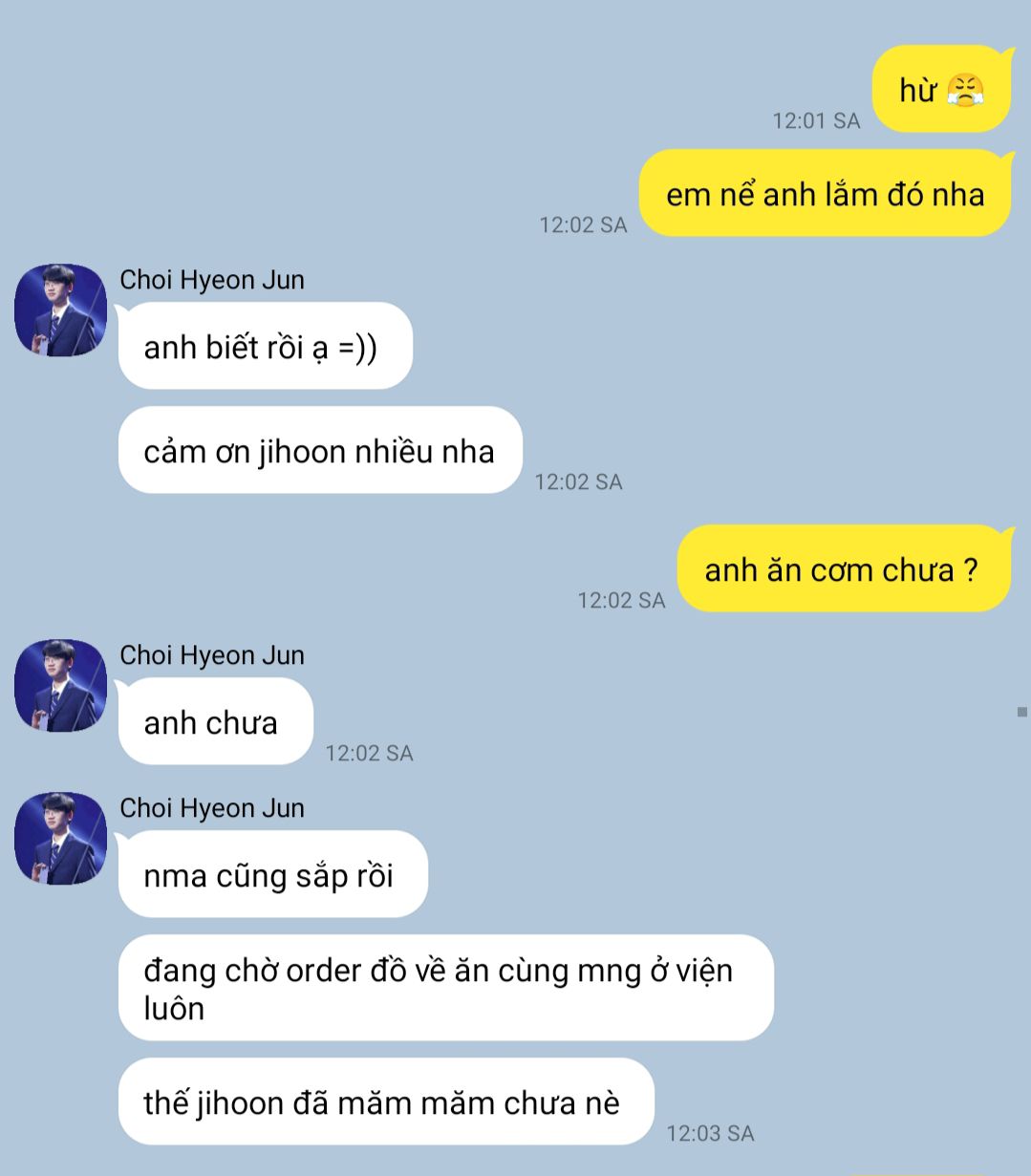
Task: Tap Choi Hyeon Jun's avatar beside "anh chưa"
Action: point(60,686)
